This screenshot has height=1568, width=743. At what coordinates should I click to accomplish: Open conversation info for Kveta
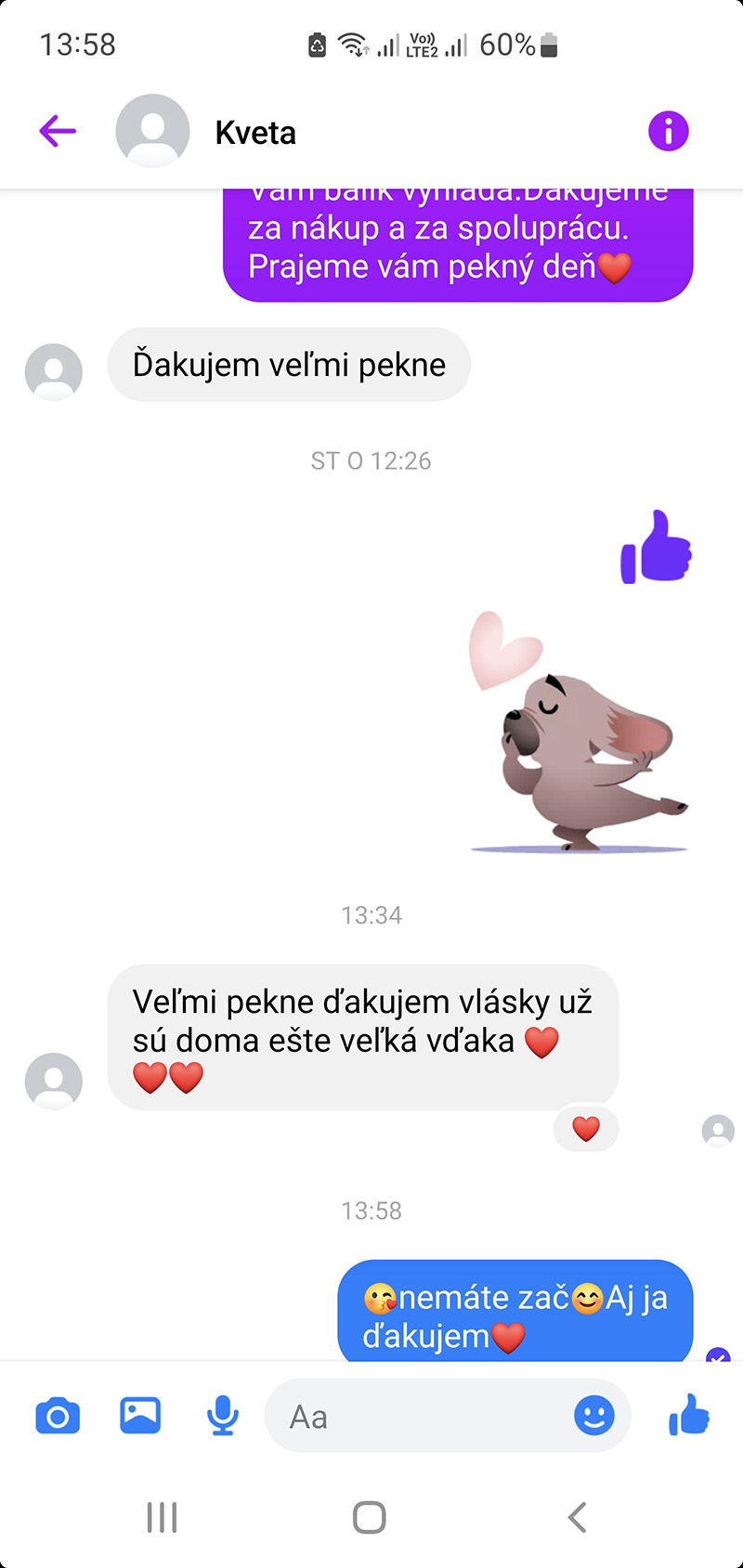(x=668, y=131)
